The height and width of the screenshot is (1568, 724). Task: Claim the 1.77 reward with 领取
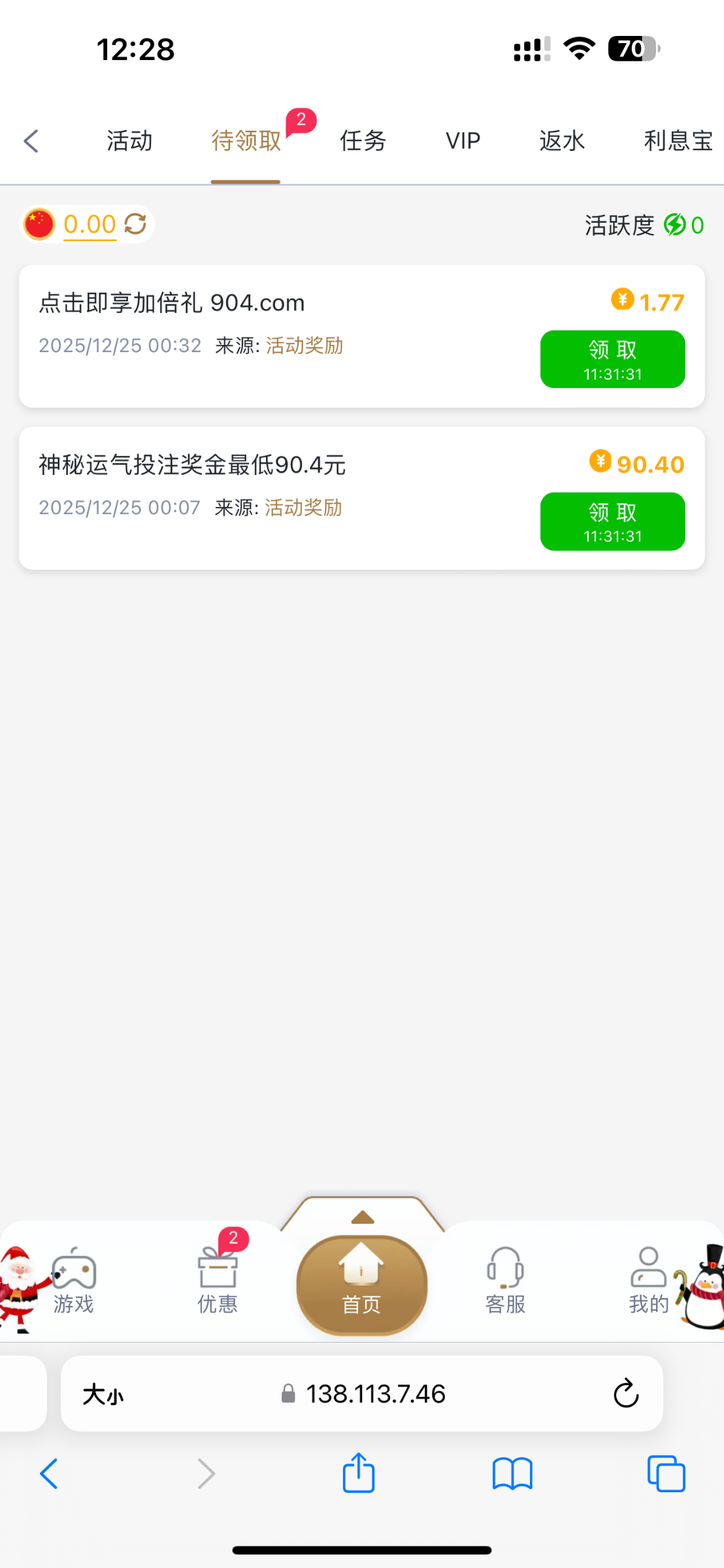612,359
